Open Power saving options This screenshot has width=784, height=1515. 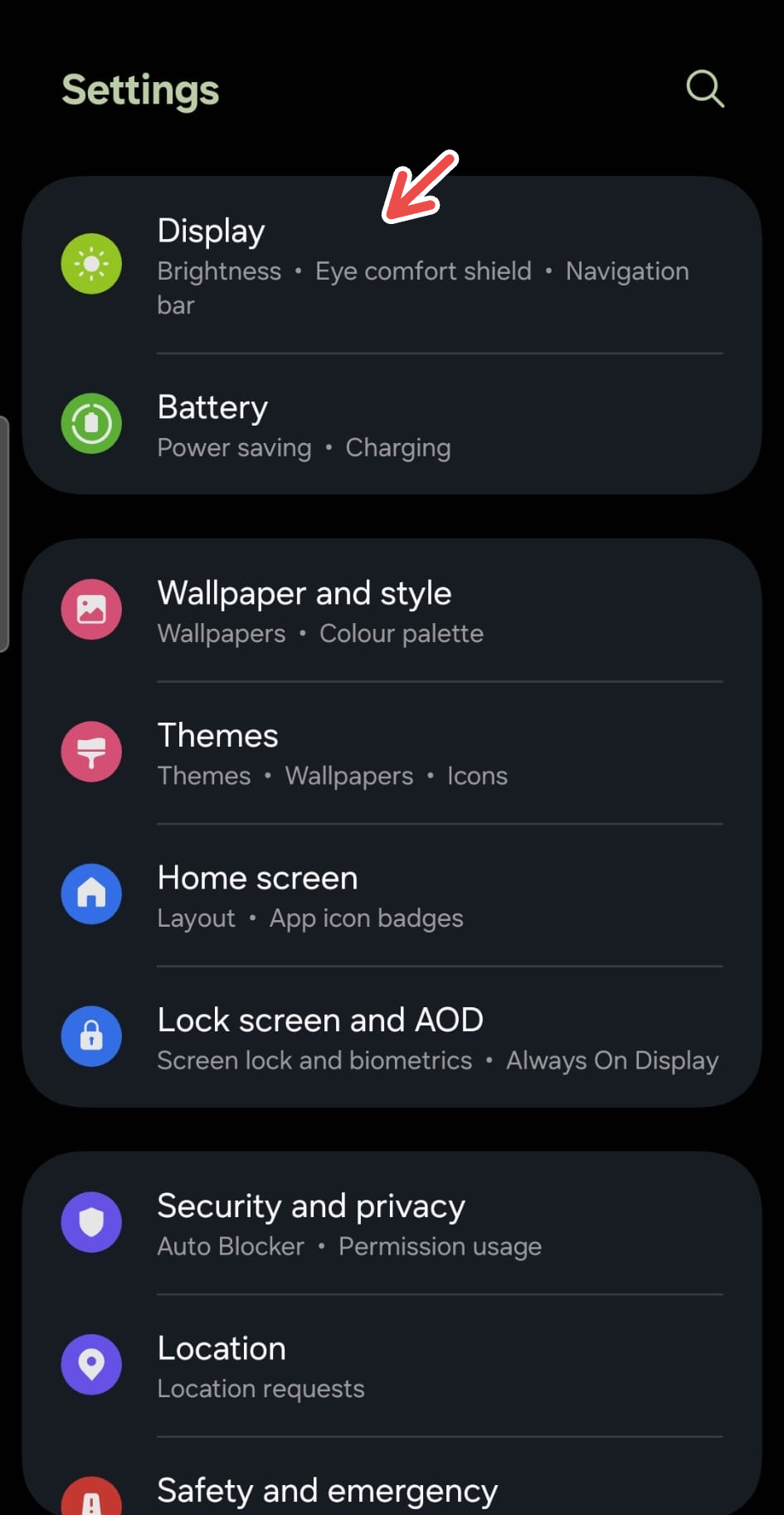(x=234, y=447)
